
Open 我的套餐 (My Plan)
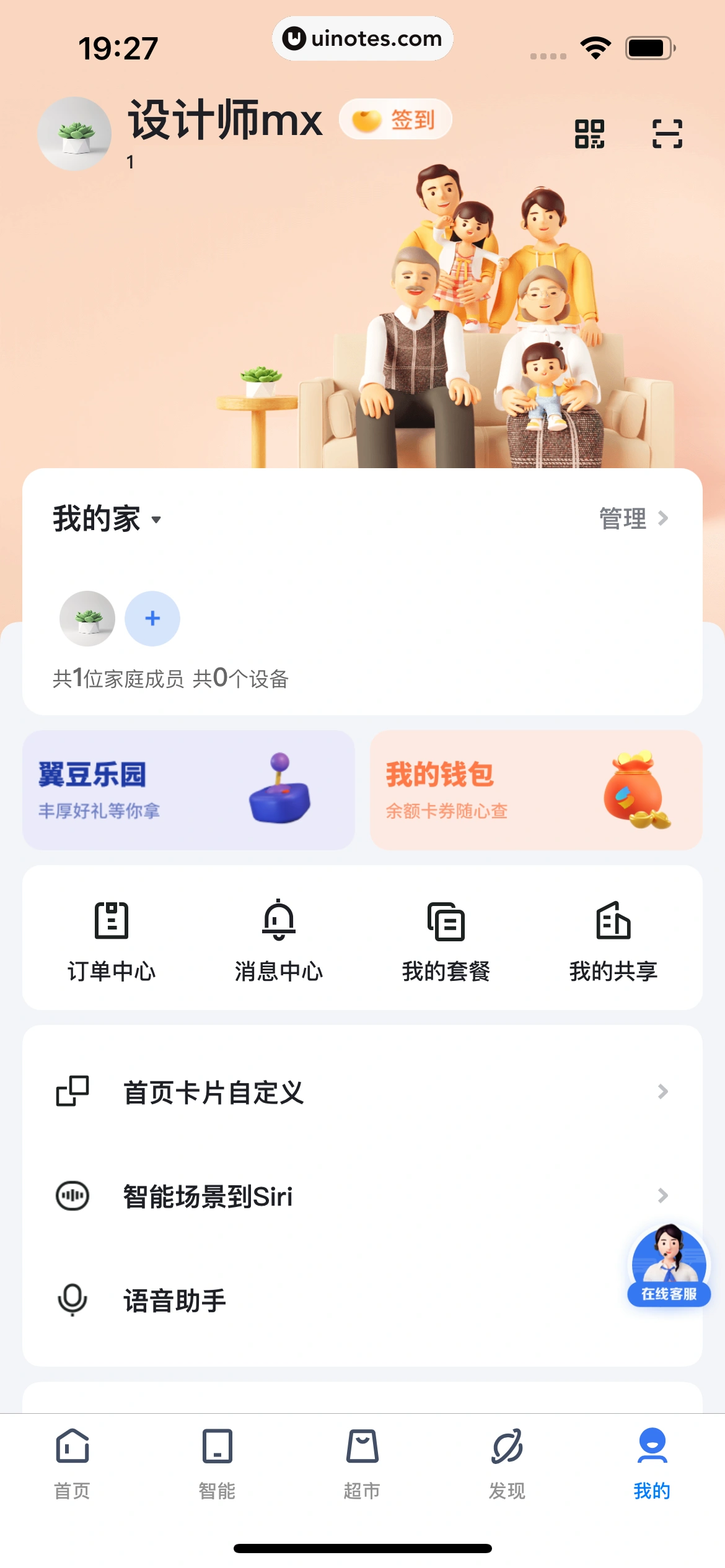pos(446,941)
